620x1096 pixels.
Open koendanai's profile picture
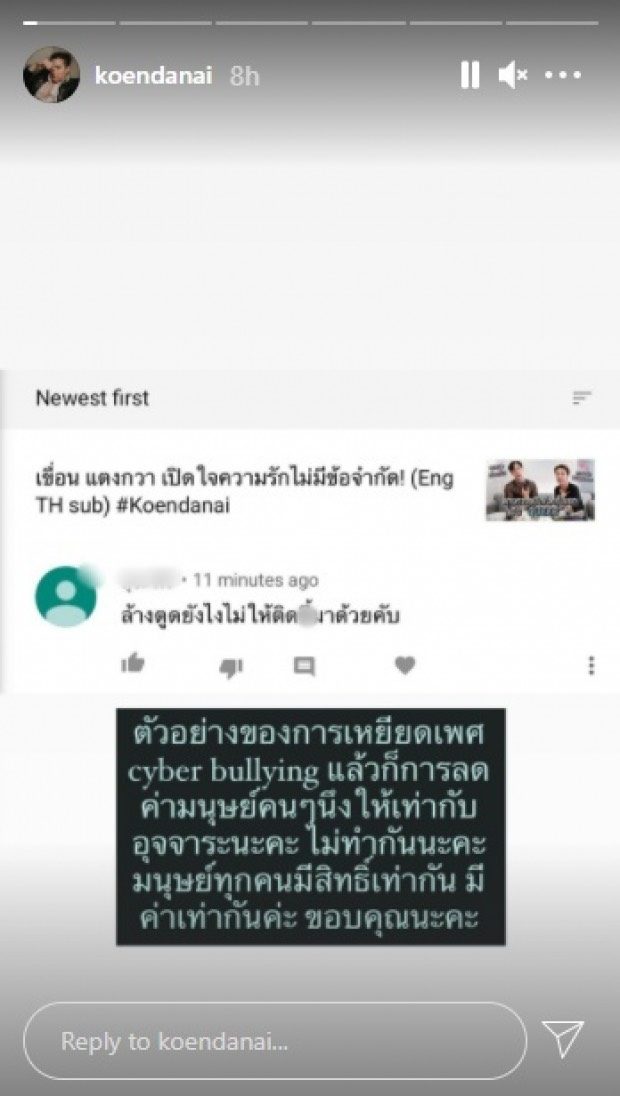coord(51,75)
